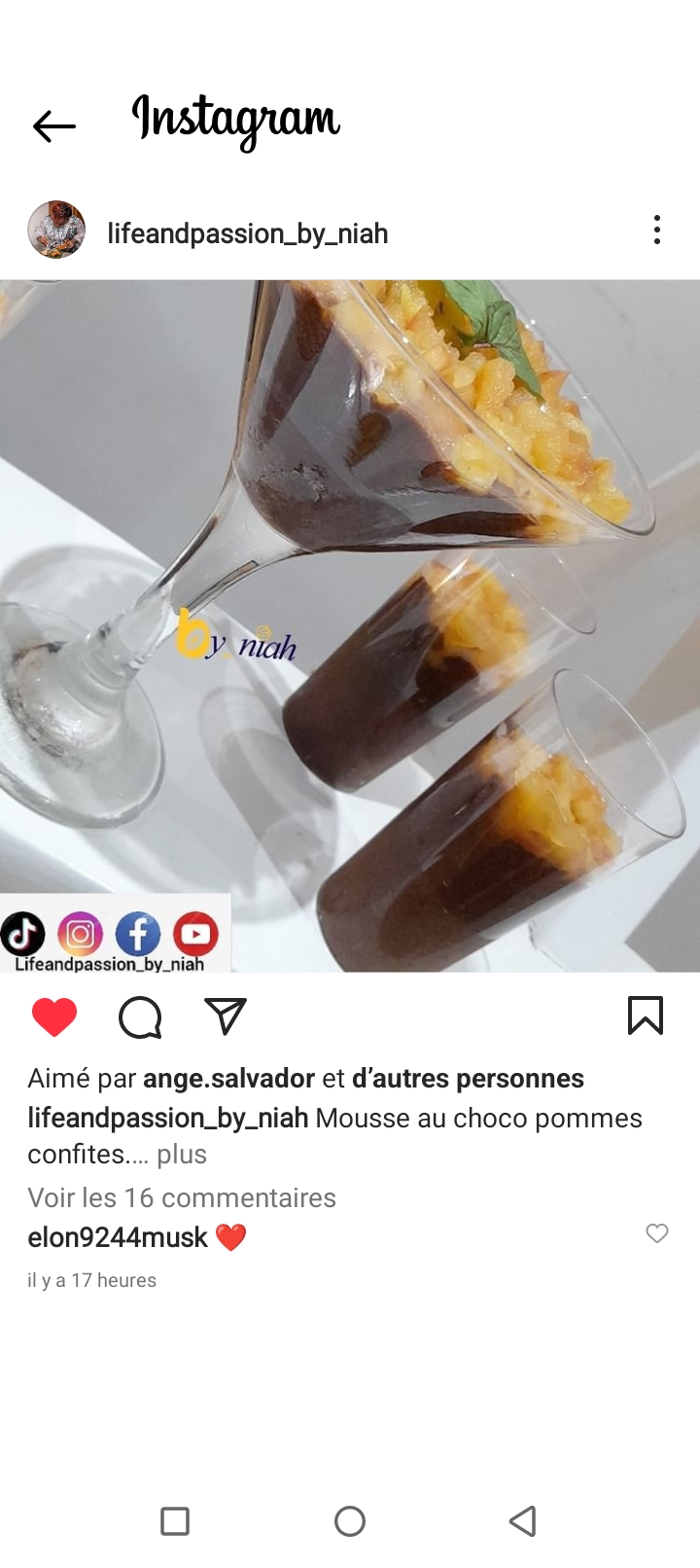The image size is (700, 1568).
Task: Open the comment bubble icon
Action: [140, 1017]
